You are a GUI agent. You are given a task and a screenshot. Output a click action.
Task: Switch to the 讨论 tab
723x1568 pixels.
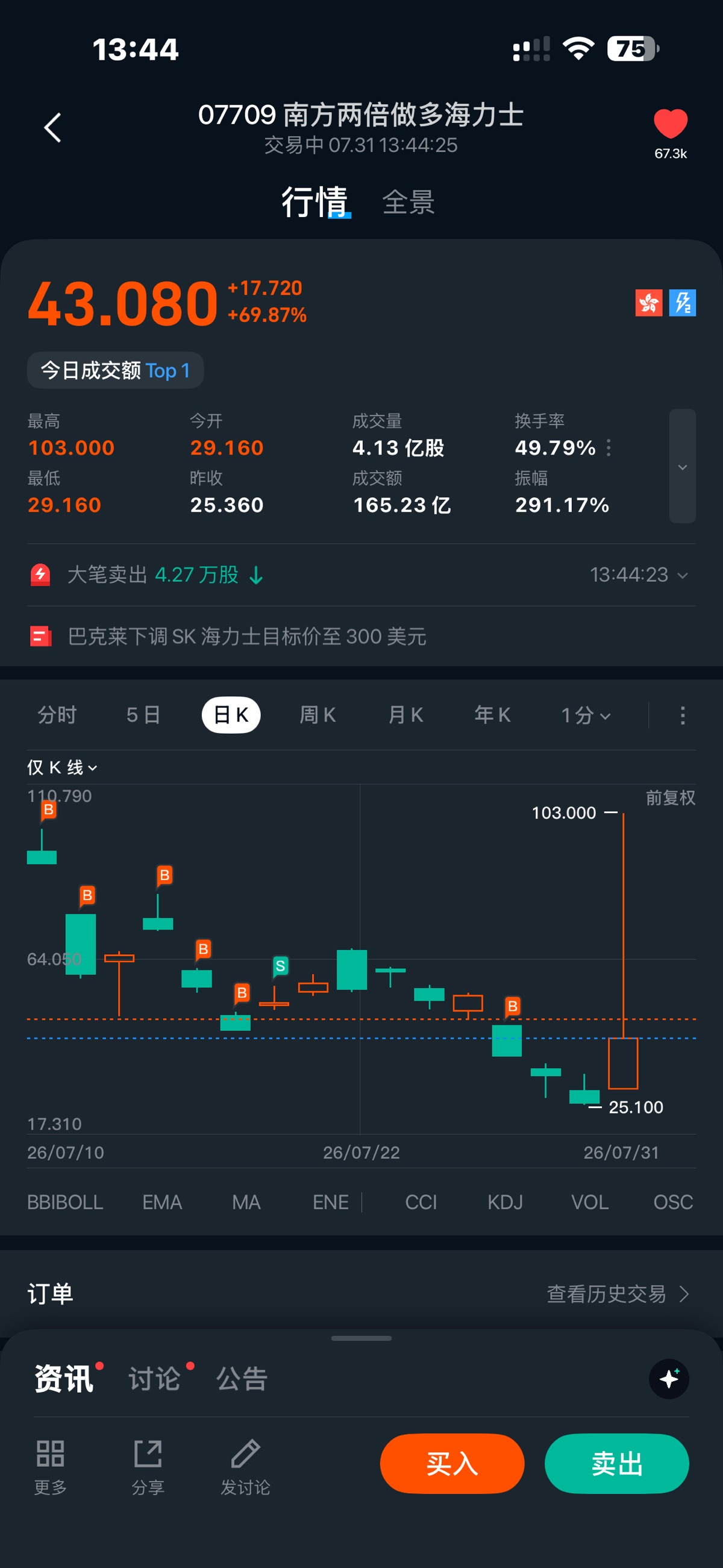click(154, 1379)
